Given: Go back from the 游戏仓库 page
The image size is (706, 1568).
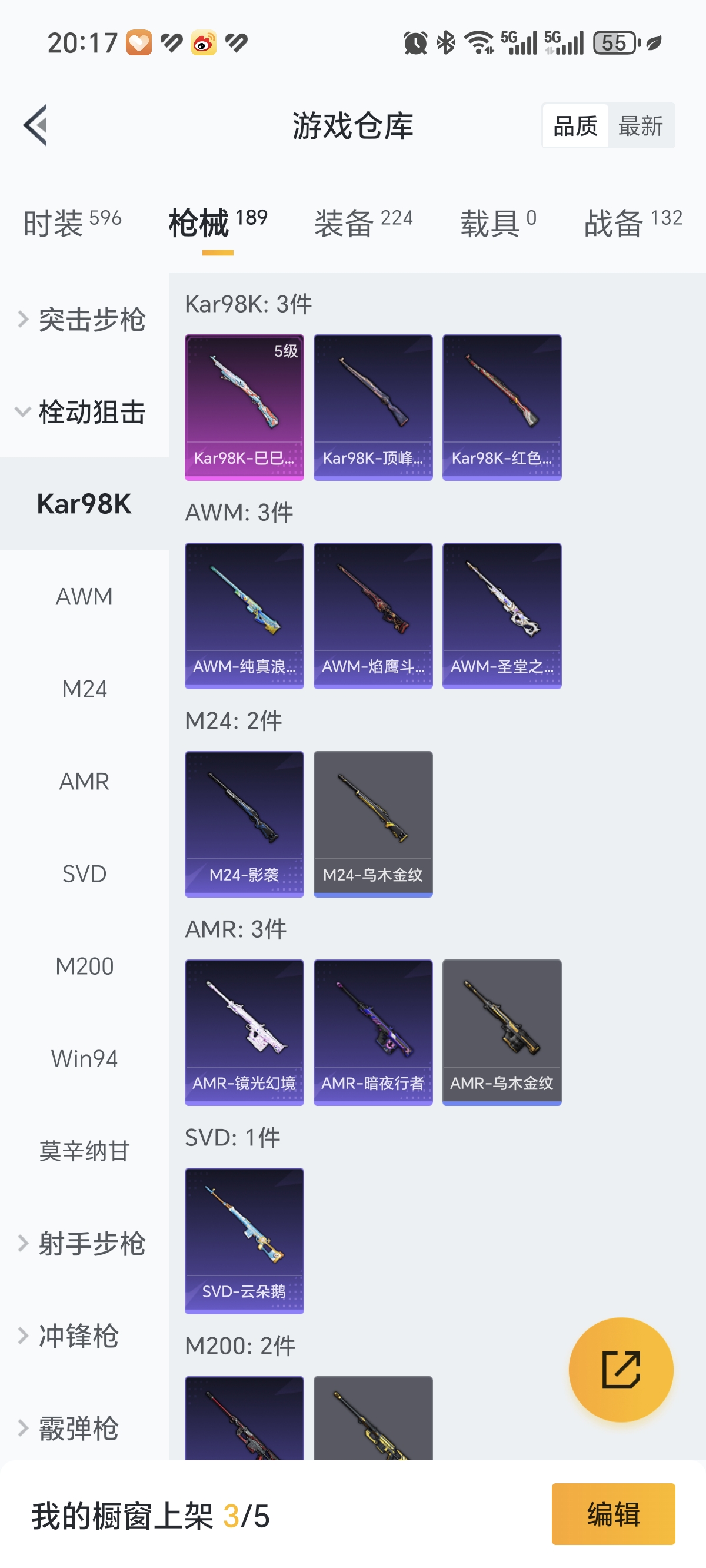Looking at the screenshot, I should (35, 125).
